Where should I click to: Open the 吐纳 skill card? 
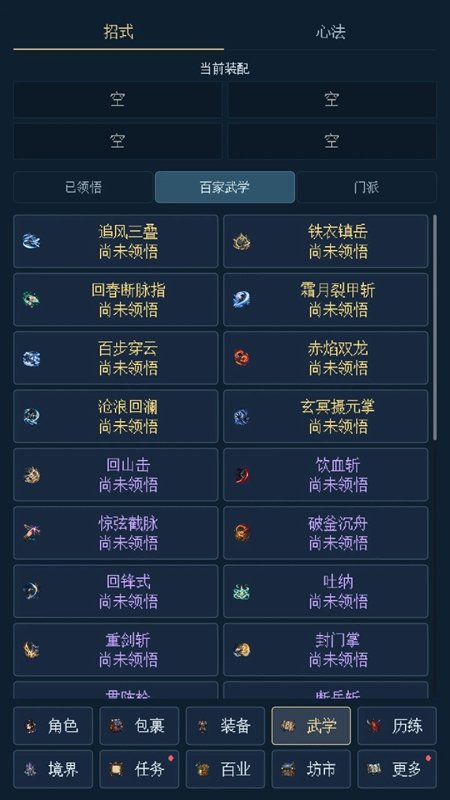pos(326,591)
